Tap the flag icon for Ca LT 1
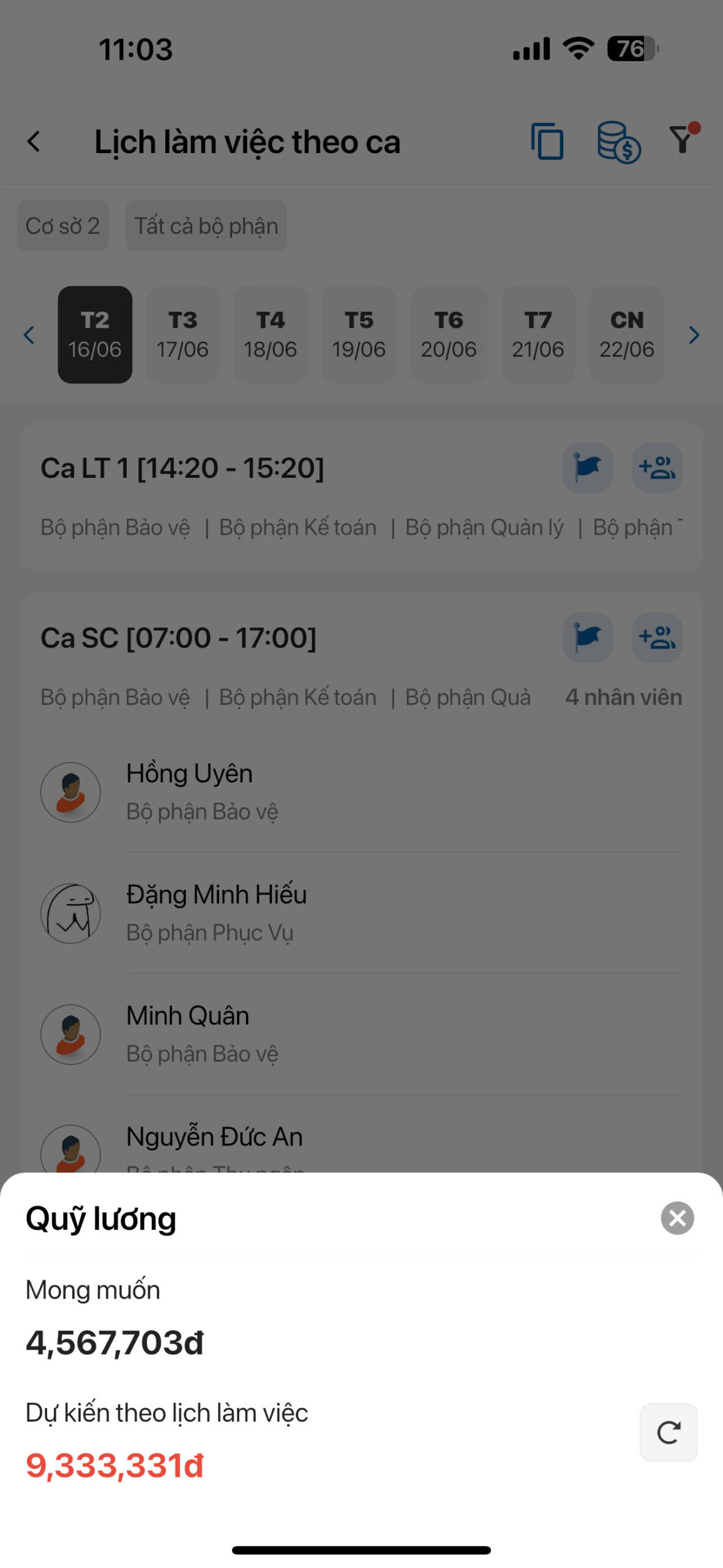This screenshot has height=1568, width=723. pyautogui.click(x=587, y=468)
